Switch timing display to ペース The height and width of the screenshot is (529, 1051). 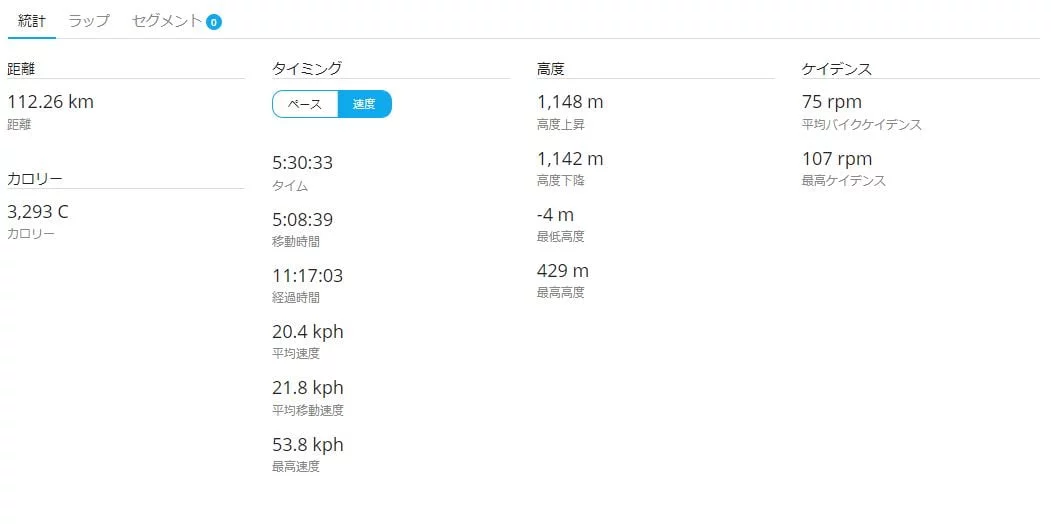305,104
